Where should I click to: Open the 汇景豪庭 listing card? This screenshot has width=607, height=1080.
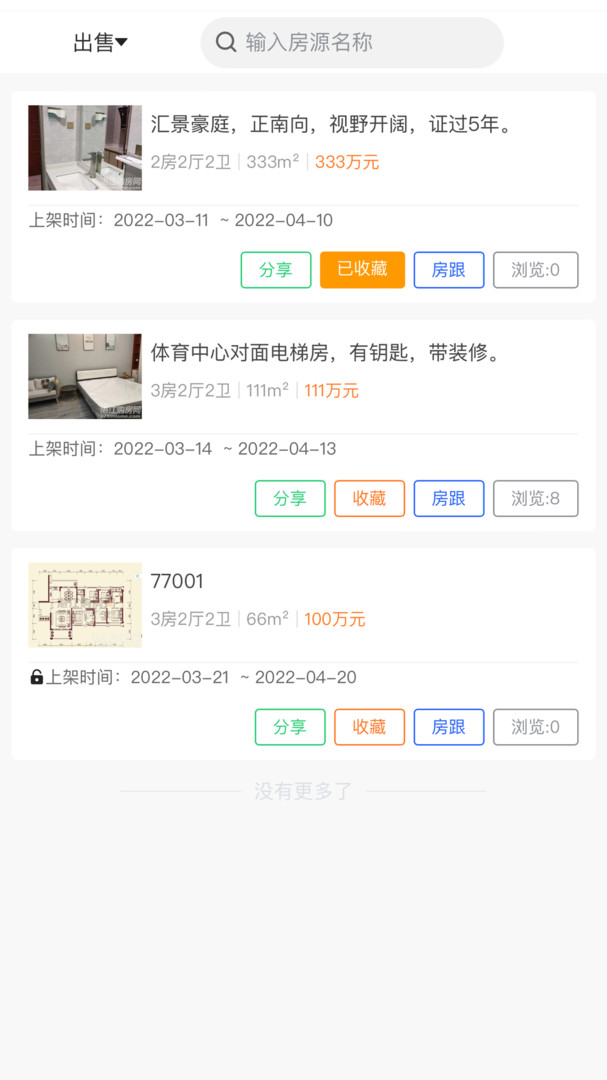tap(303, 196)
